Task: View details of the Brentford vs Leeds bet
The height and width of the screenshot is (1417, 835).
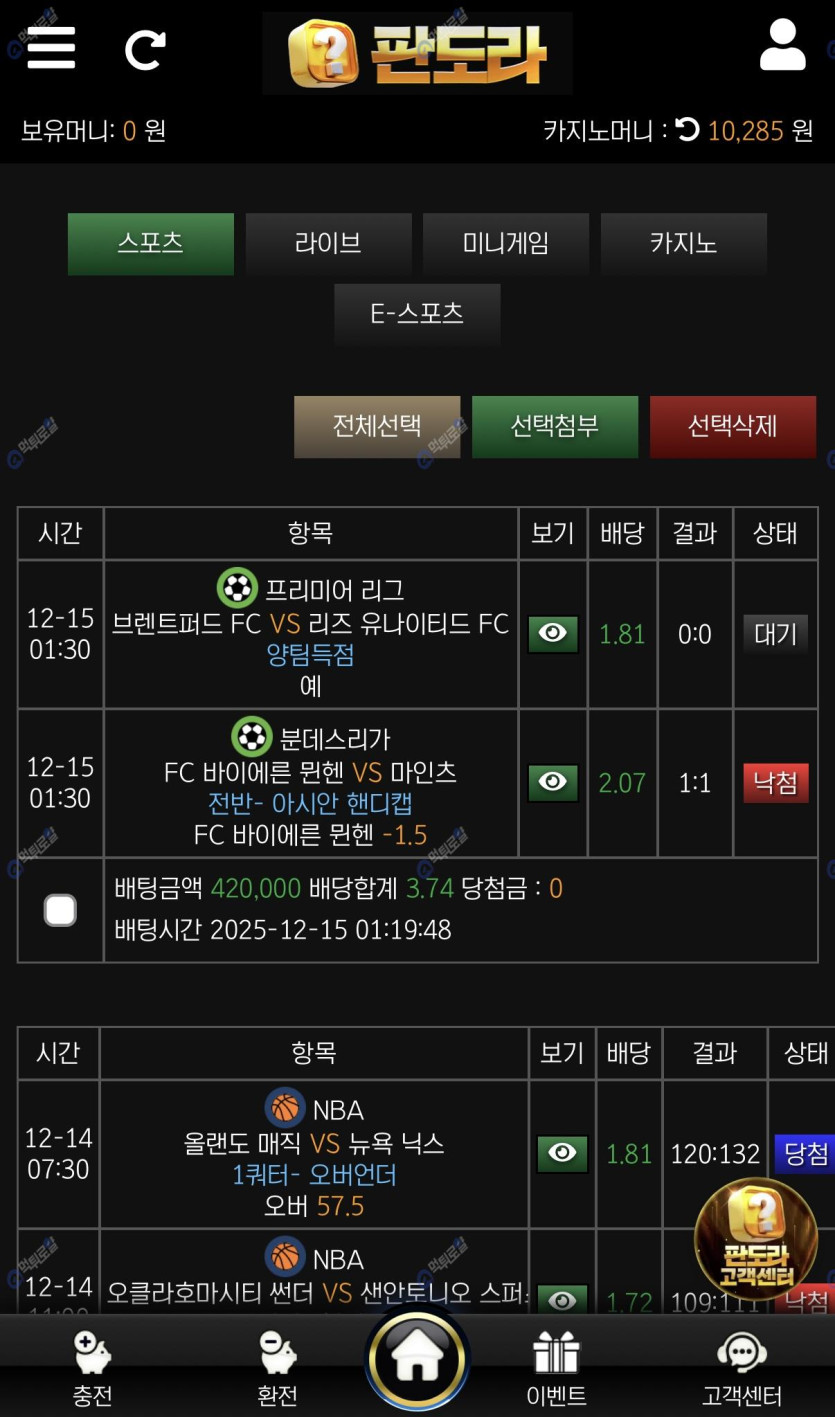Action: [x=553, y=634]
